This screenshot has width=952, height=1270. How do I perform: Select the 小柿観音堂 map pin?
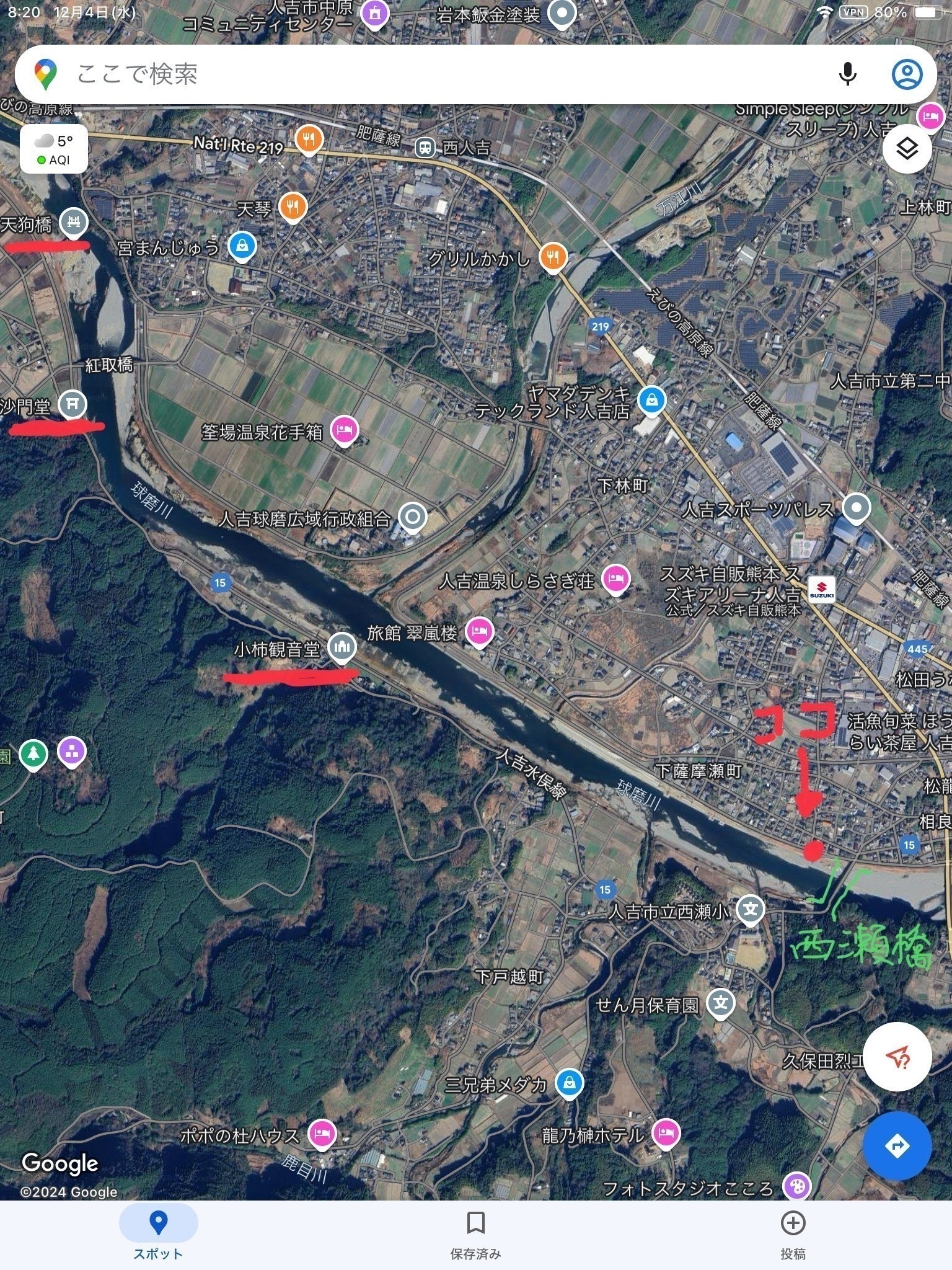coord(342,647)
